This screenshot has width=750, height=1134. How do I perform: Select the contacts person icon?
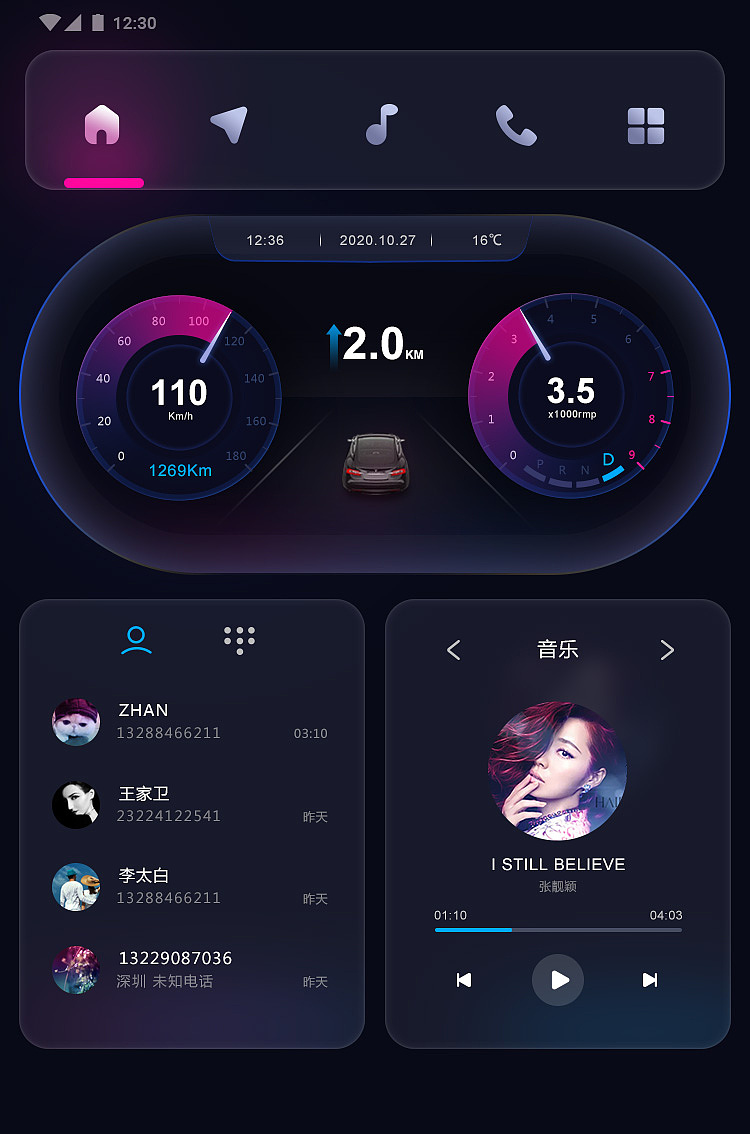pos(135,640)
